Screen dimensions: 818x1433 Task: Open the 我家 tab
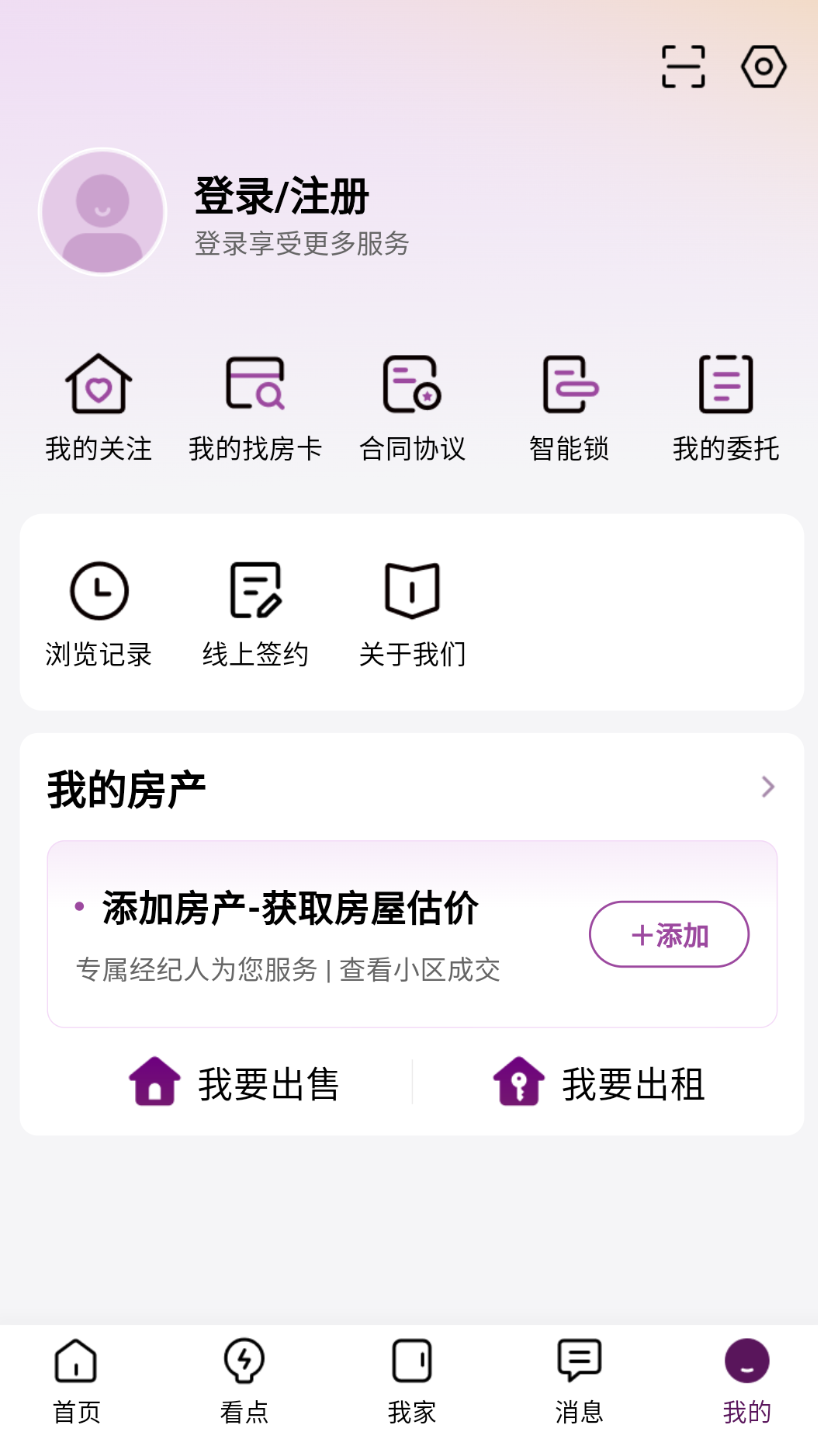coord(410,1380)
